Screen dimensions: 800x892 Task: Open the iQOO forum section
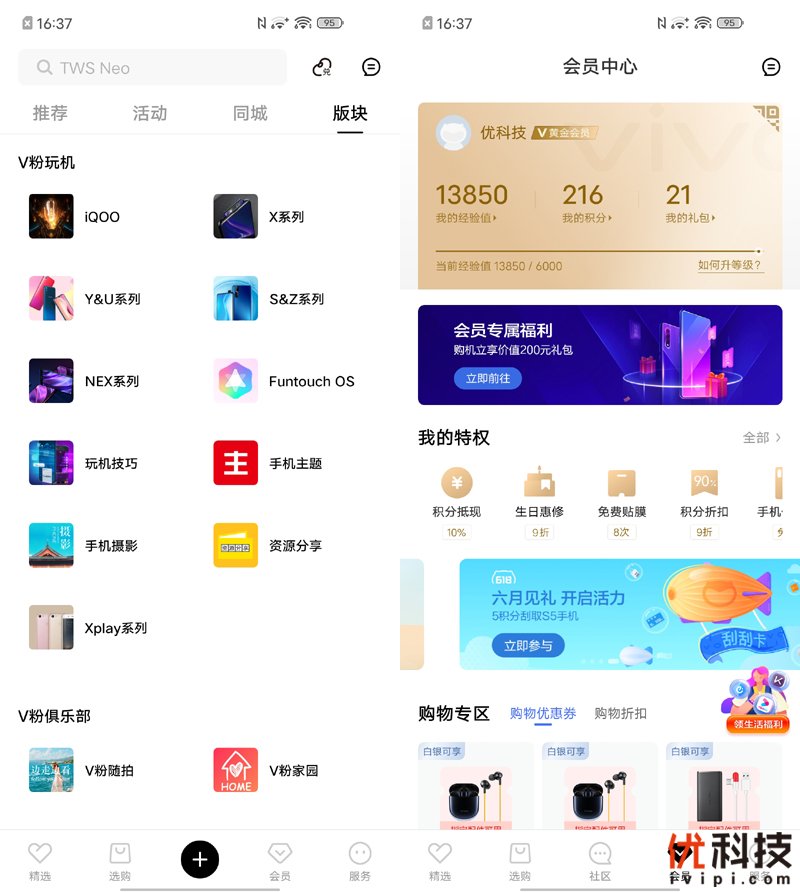click(x=51, y=216)
